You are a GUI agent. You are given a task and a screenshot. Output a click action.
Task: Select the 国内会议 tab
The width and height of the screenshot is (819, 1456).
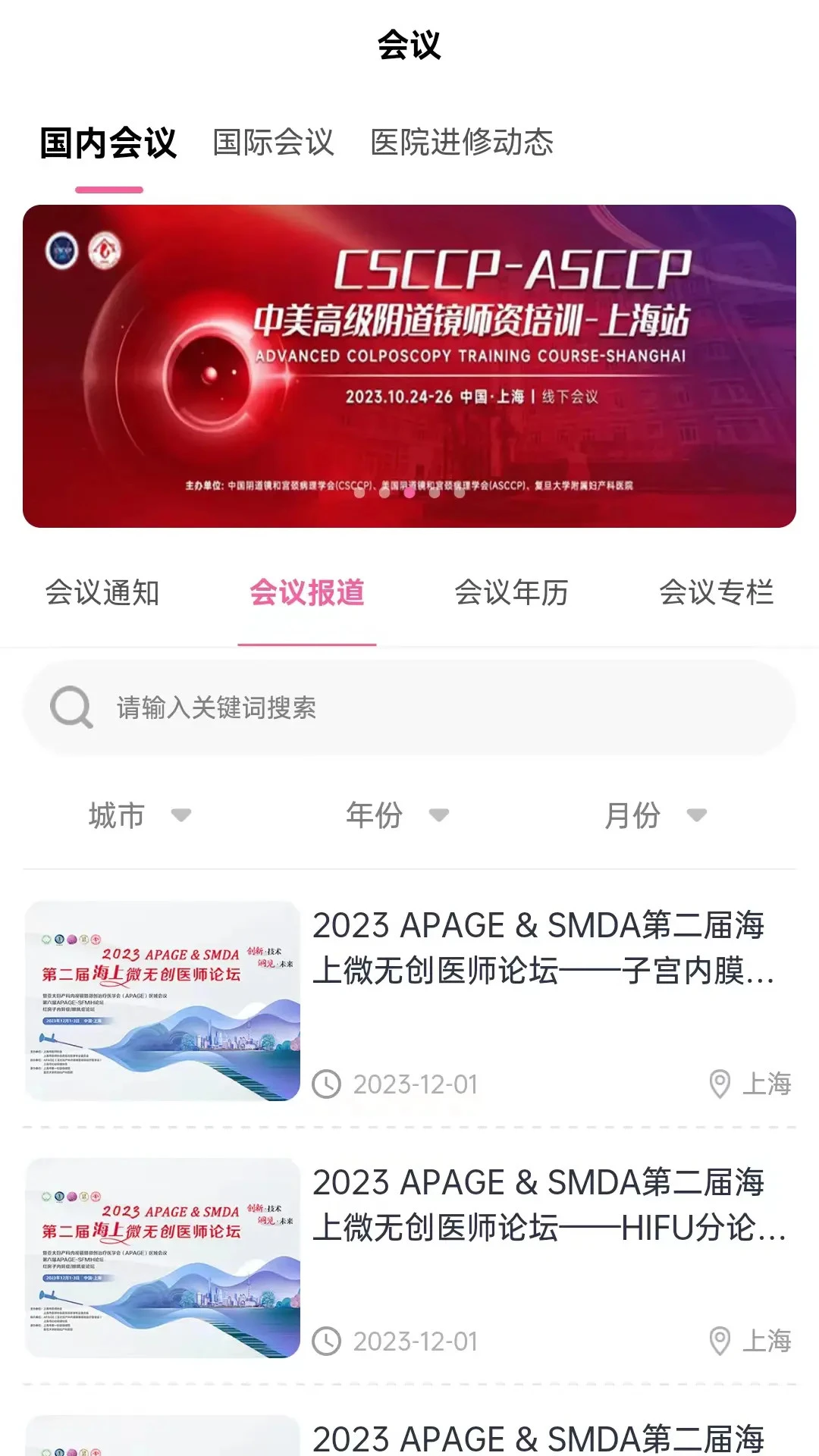(108, 143)
